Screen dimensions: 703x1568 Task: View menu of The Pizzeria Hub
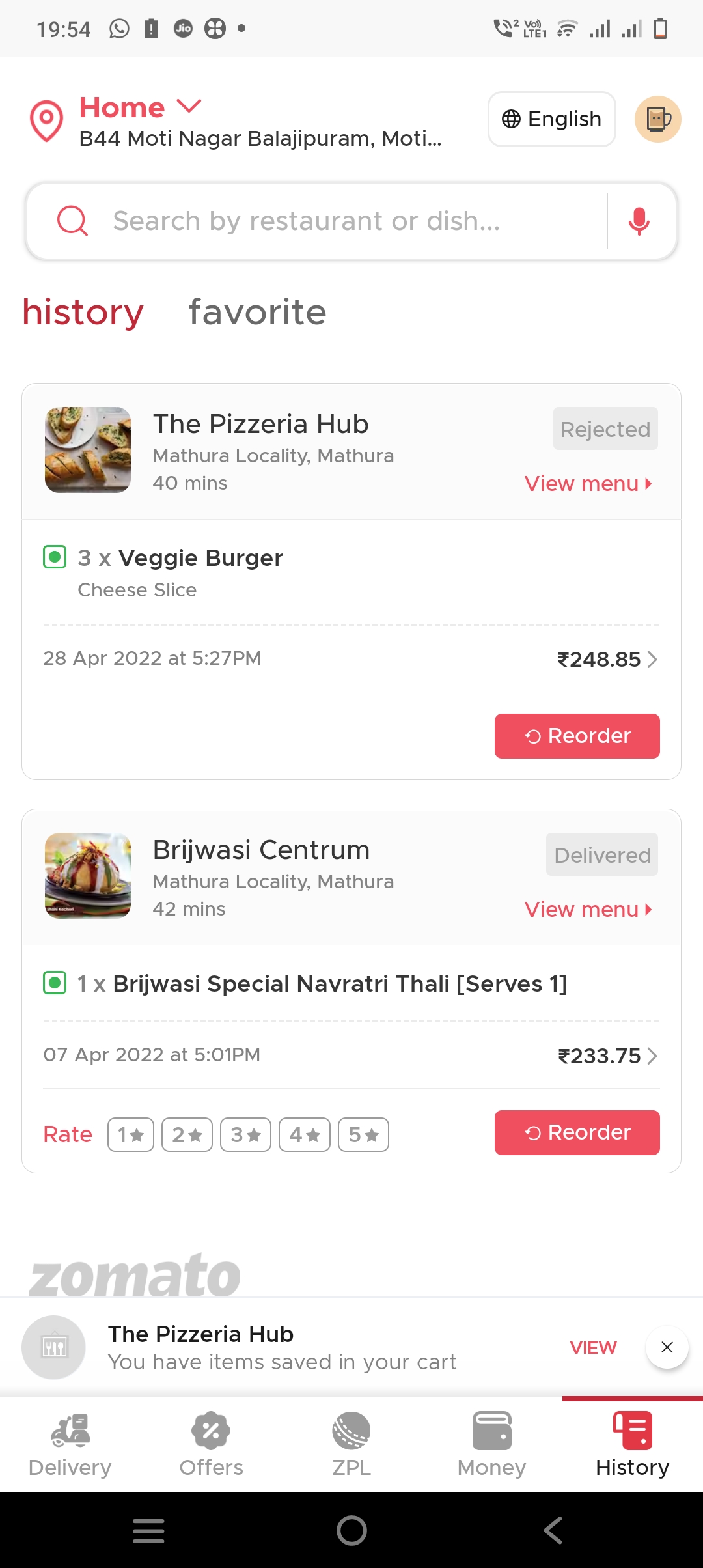pyautogui.click(x=588, y=484)
